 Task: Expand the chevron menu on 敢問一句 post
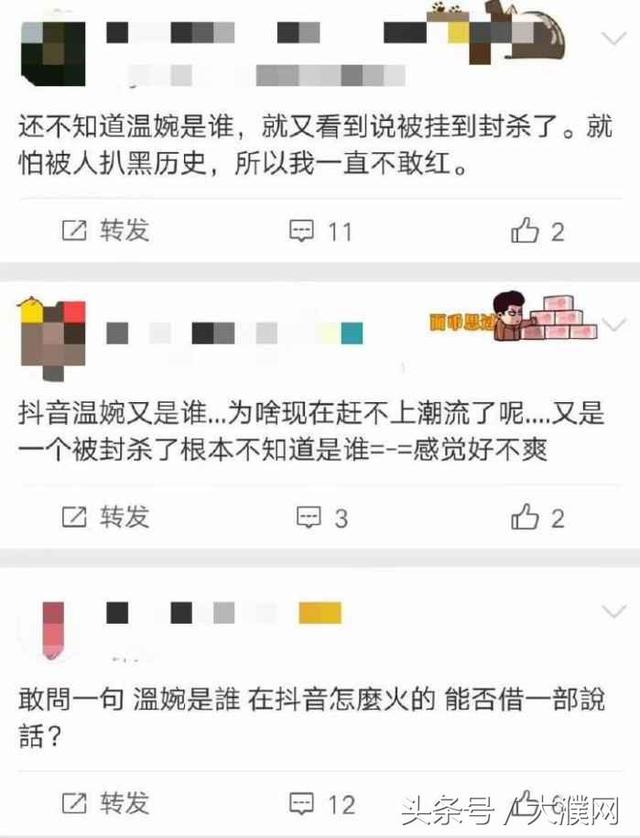(611, 610)
